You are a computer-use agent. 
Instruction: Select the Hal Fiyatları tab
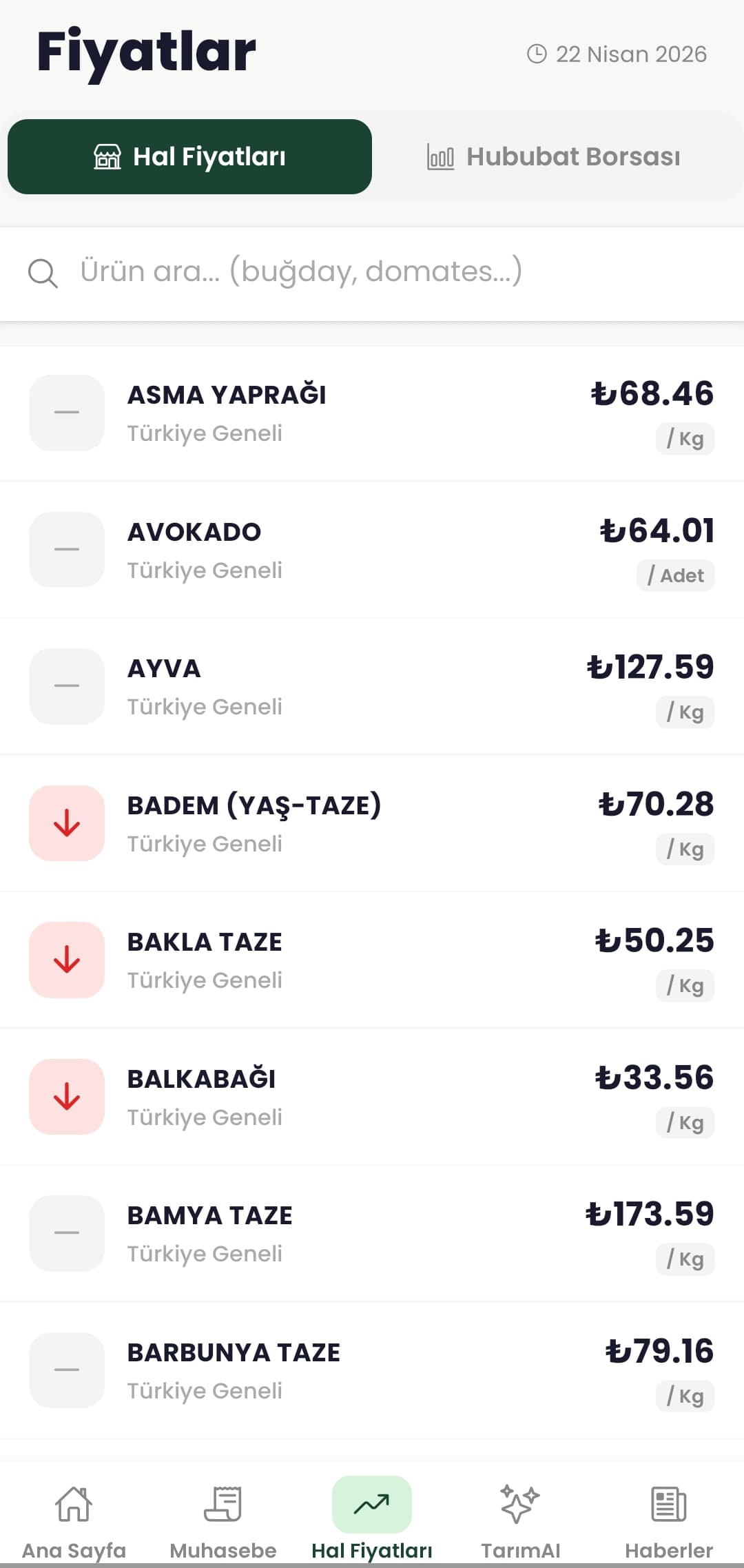[x=189, y=156]
